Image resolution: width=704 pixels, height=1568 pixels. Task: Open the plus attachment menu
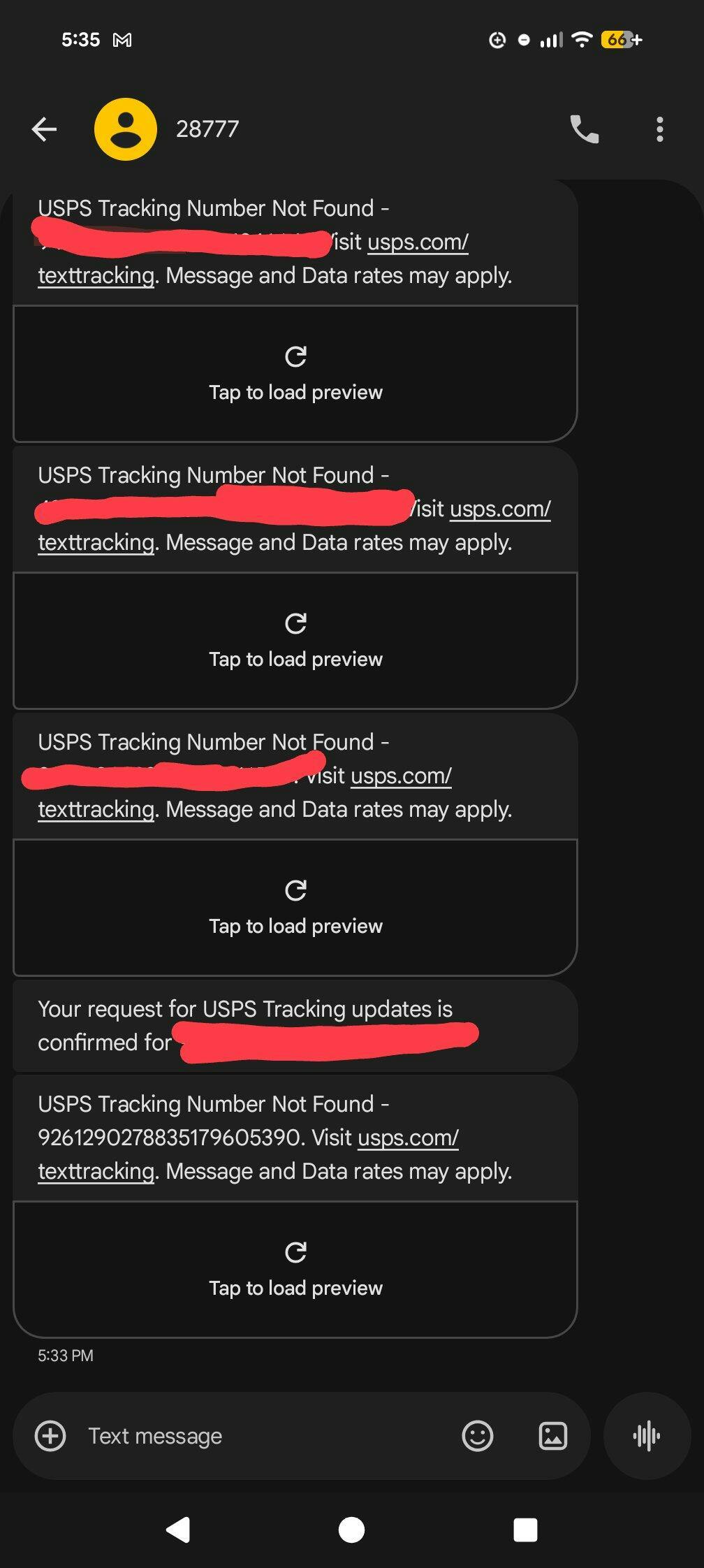click(x=50, y=1436)
